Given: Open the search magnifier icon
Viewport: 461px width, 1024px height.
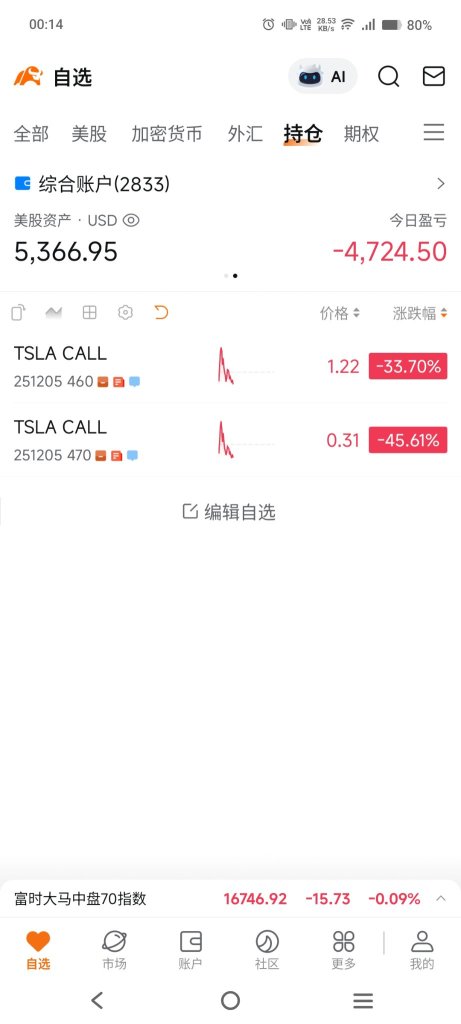Looking at the screenshot, I should coord(389,76).
